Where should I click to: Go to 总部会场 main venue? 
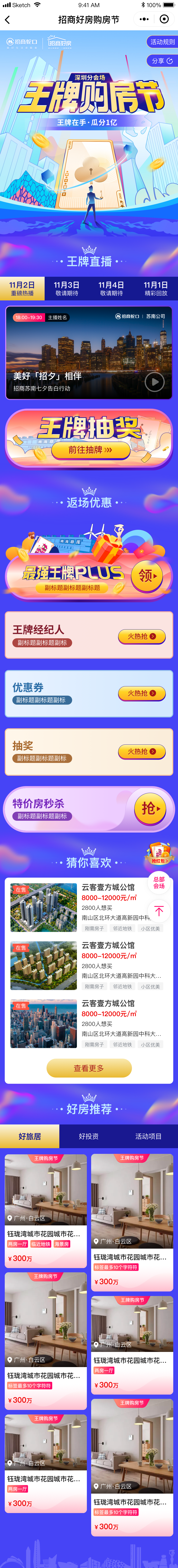click(159, 883)
